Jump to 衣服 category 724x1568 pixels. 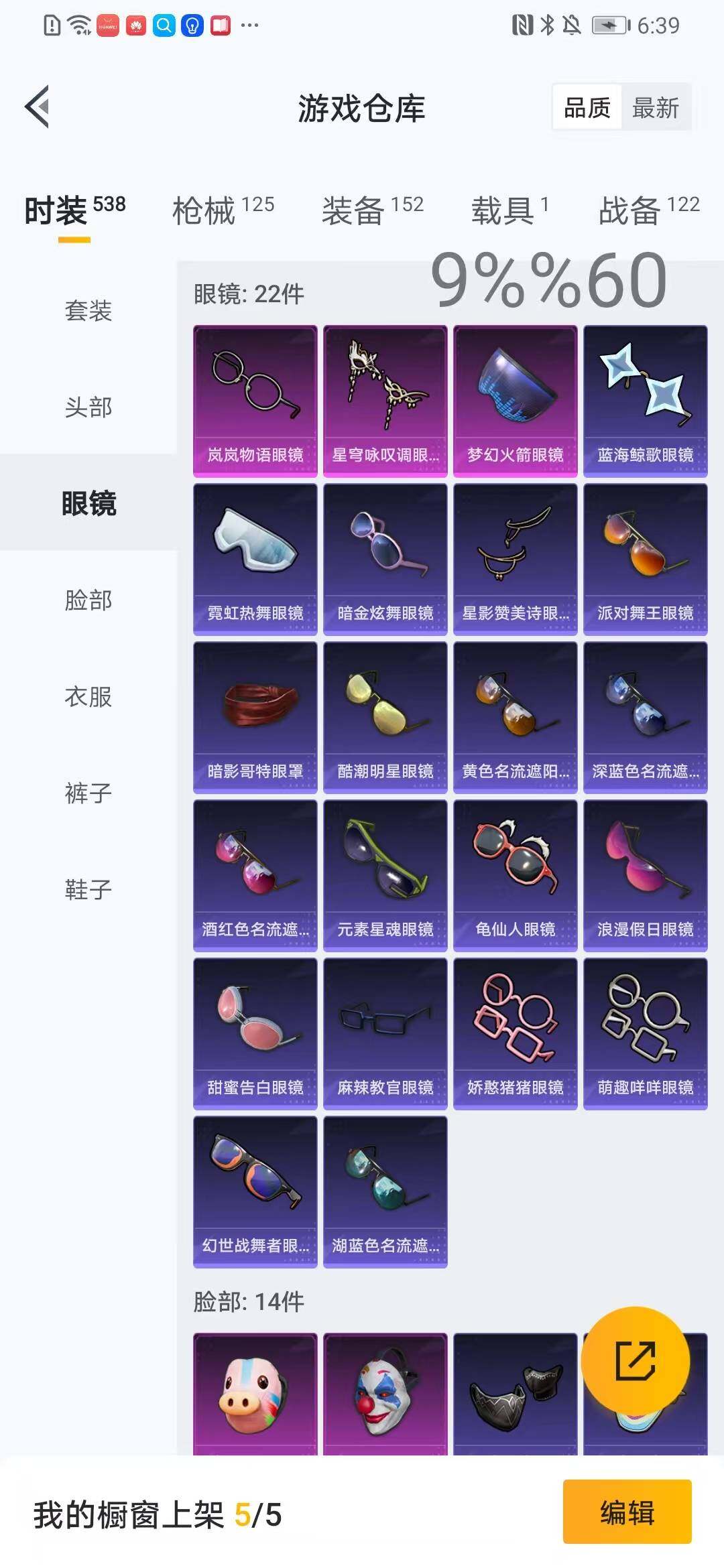click(x=88, y=697)
